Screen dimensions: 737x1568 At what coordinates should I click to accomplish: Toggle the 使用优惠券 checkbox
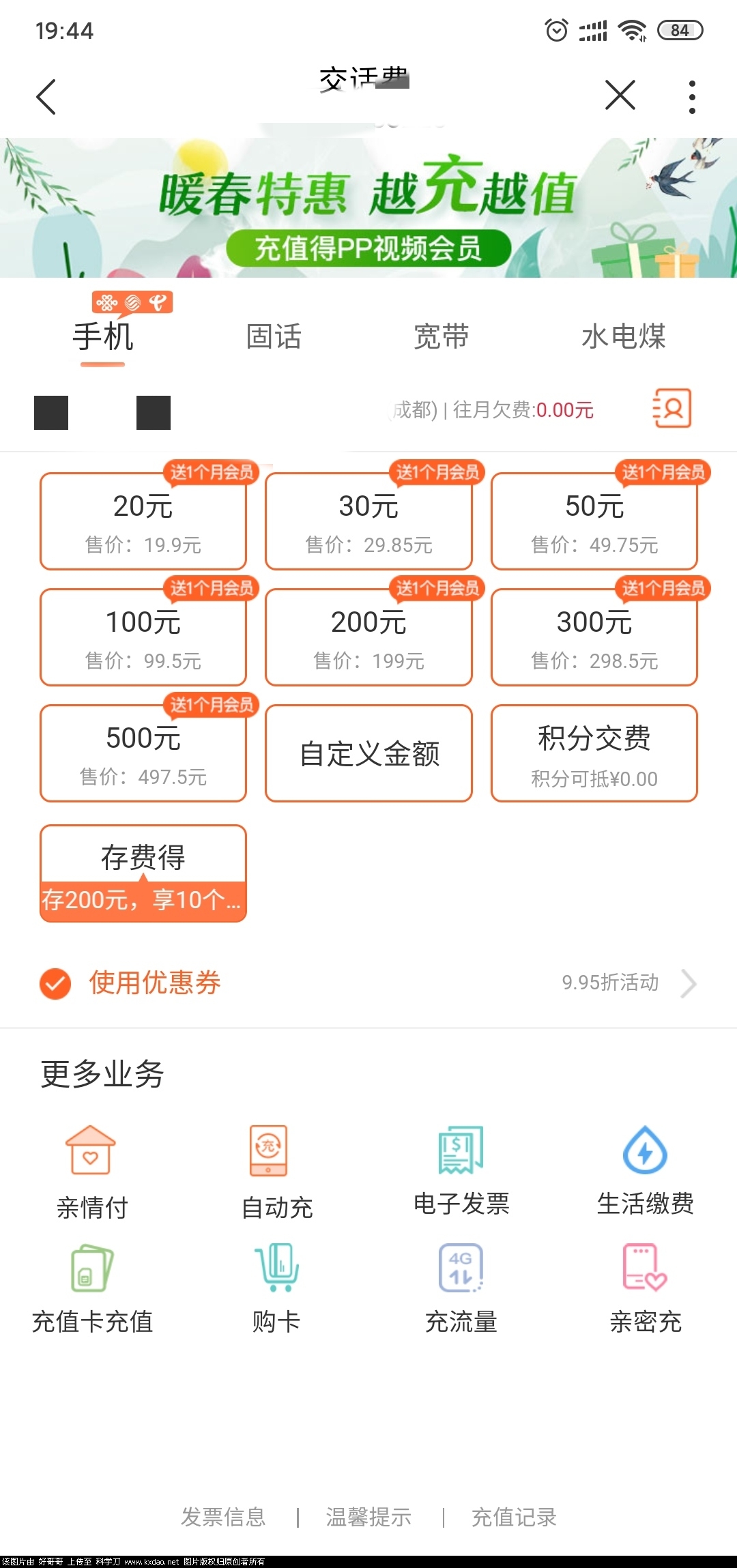[x=55, y=983]
